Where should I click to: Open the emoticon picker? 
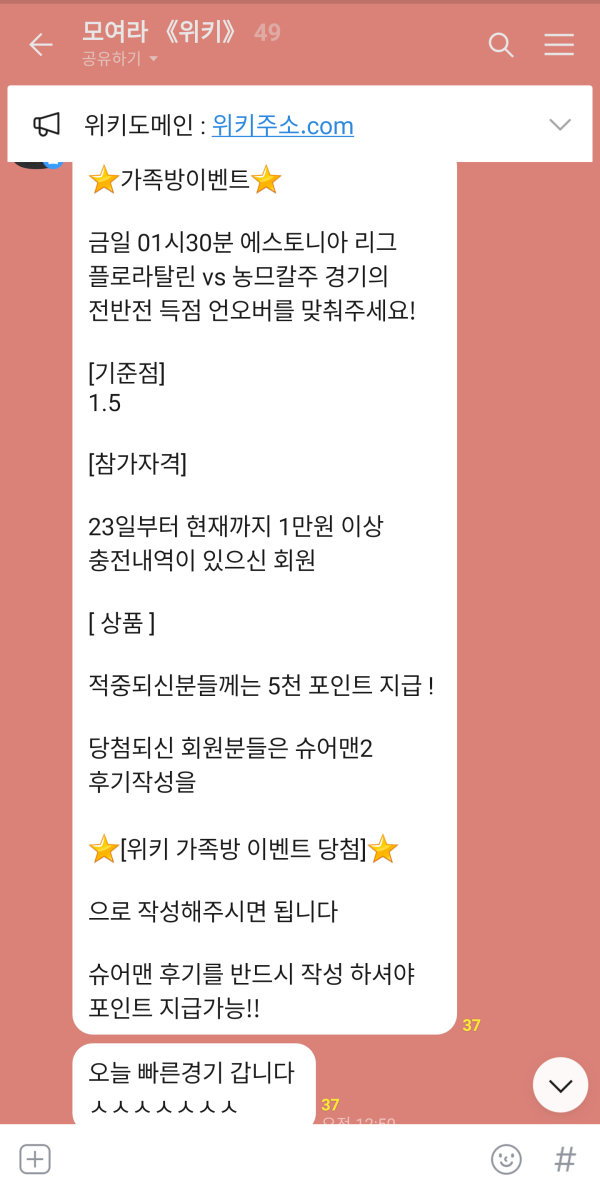coord(506,1159)
